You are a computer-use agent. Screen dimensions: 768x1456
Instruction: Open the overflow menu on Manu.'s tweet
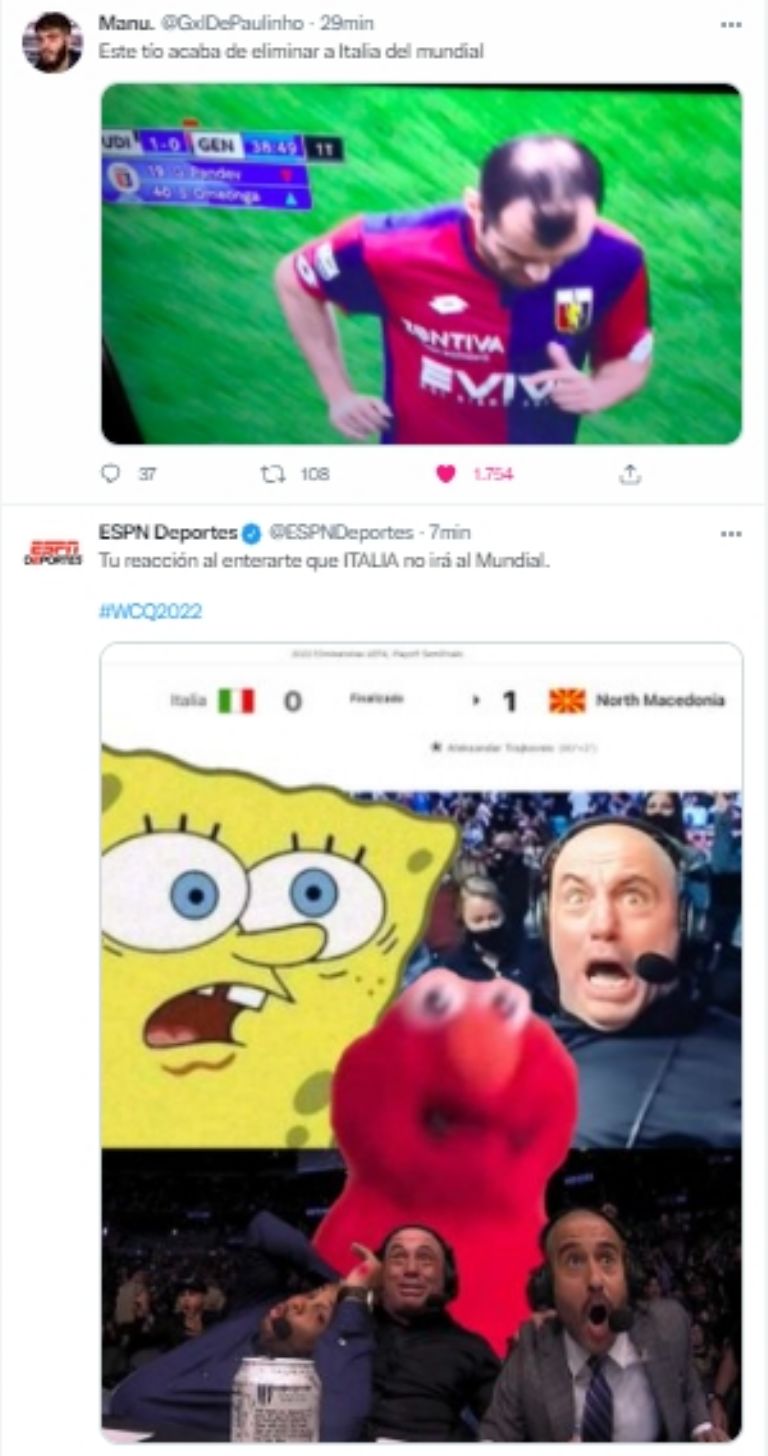pyautogui.click(x=731, y=24)
